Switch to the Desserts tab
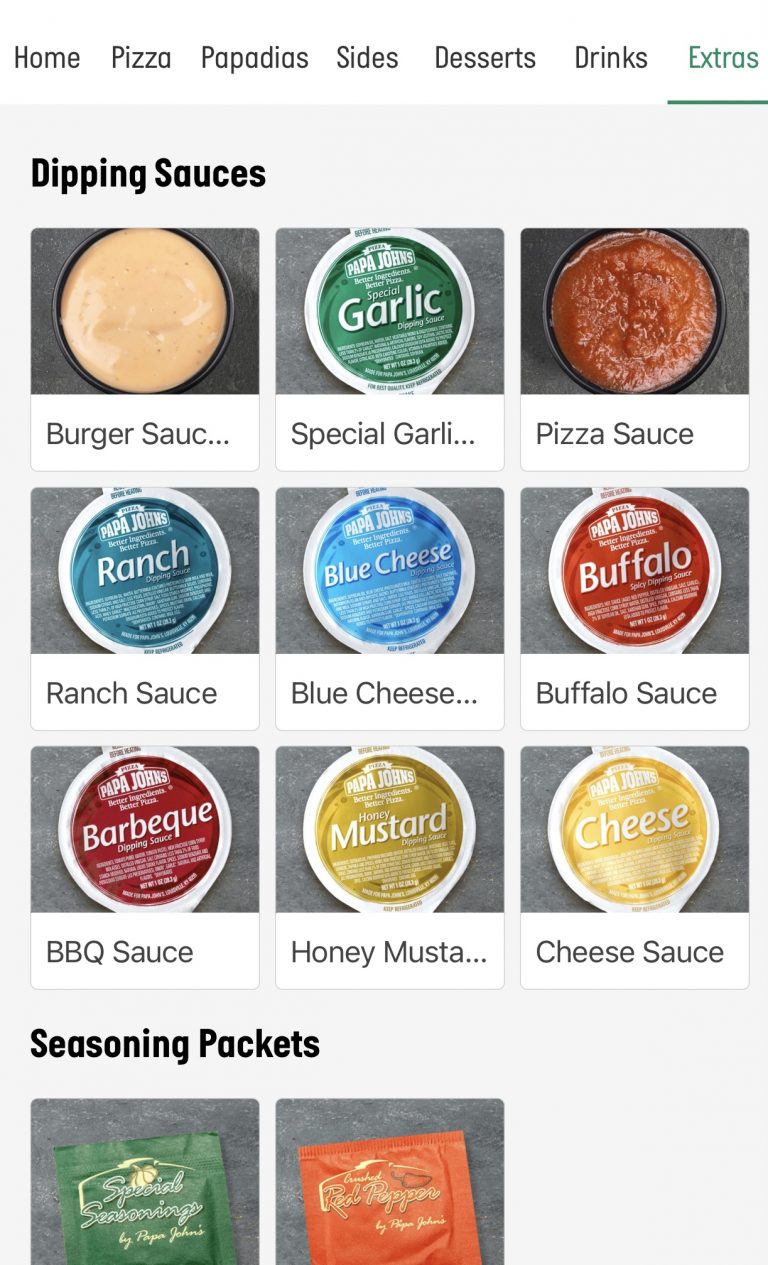 click(485, 58)
